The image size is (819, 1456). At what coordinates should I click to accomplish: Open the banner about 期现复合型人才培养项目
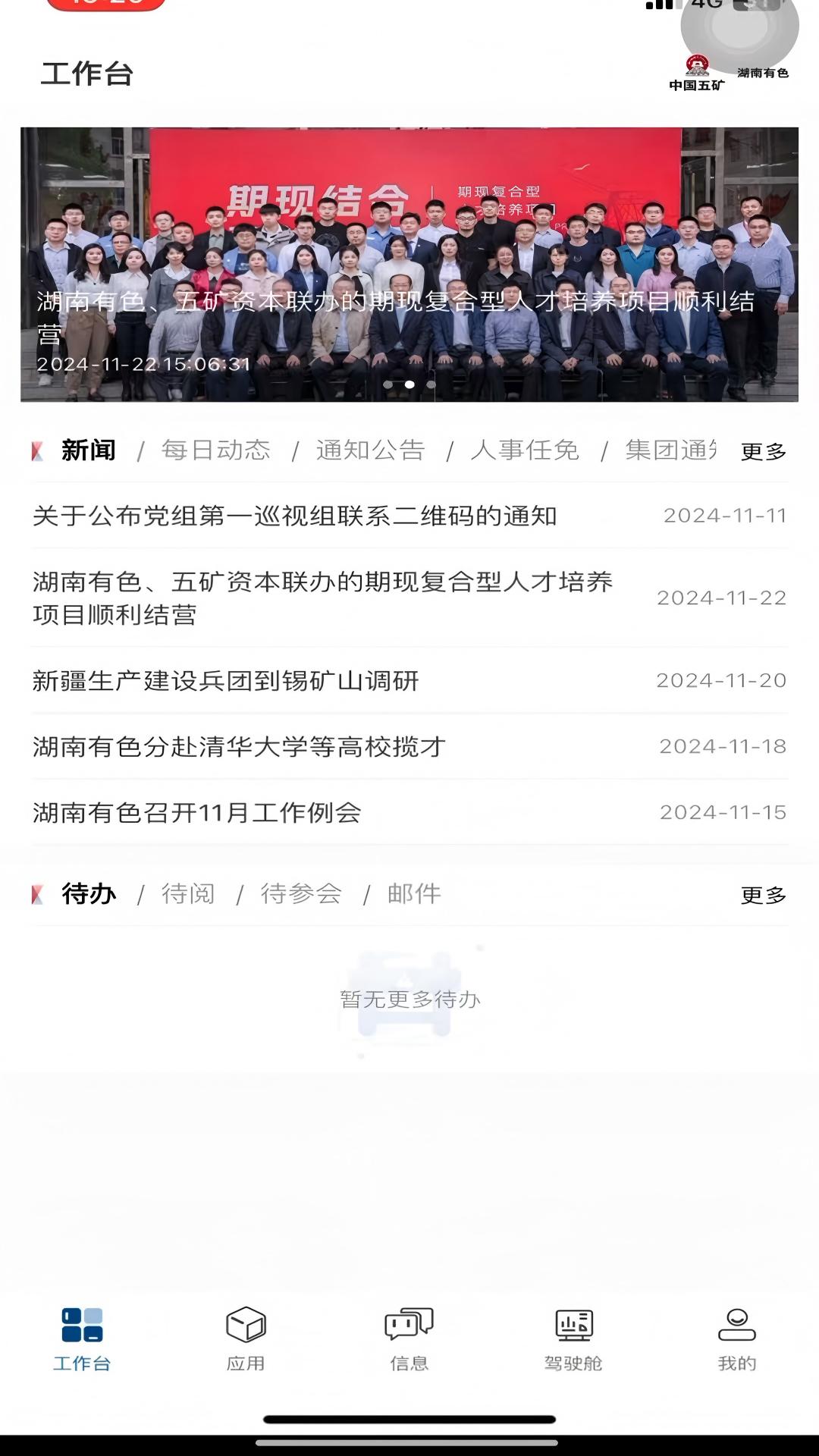pyautogui.click(x=409, y=264)
